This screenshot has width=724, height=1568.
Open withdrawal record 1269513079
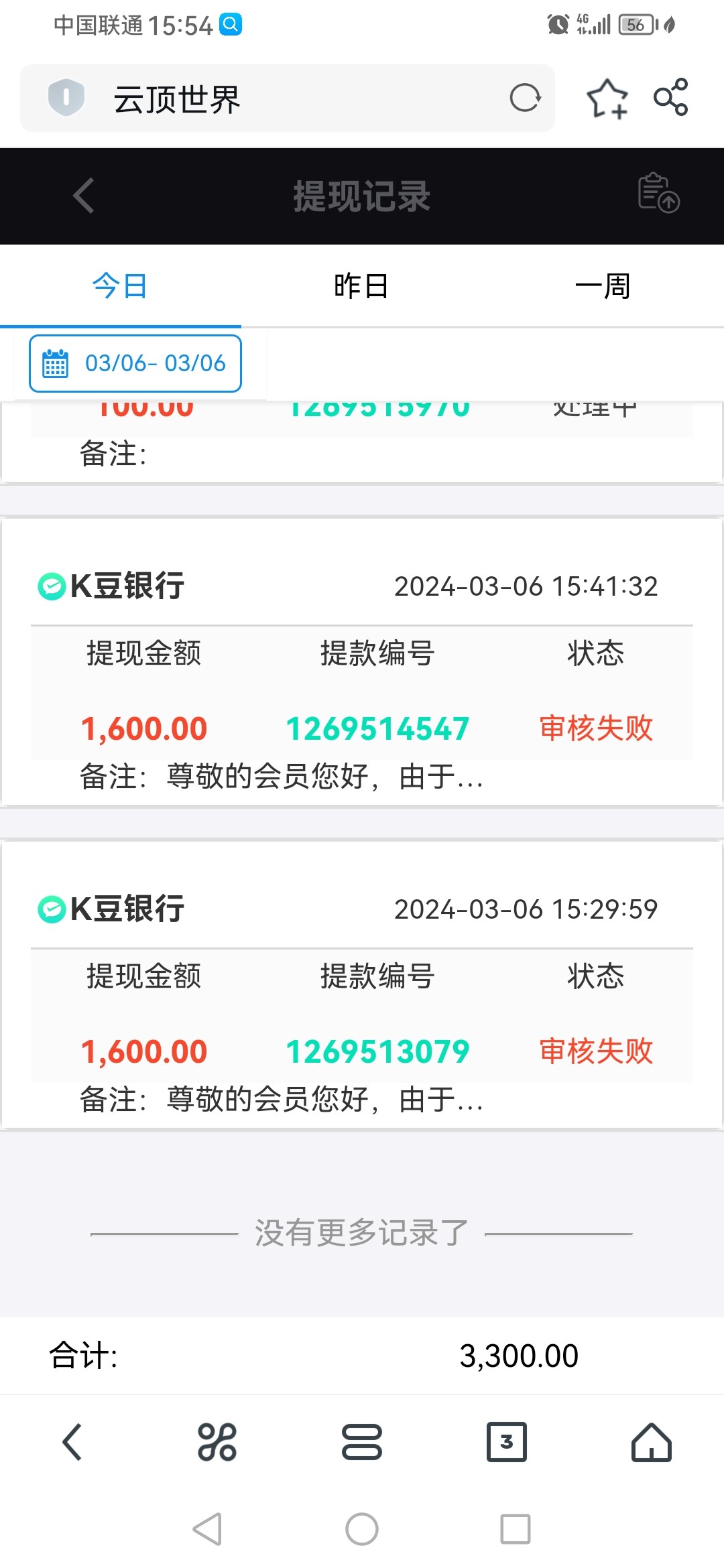[362, 1013]
